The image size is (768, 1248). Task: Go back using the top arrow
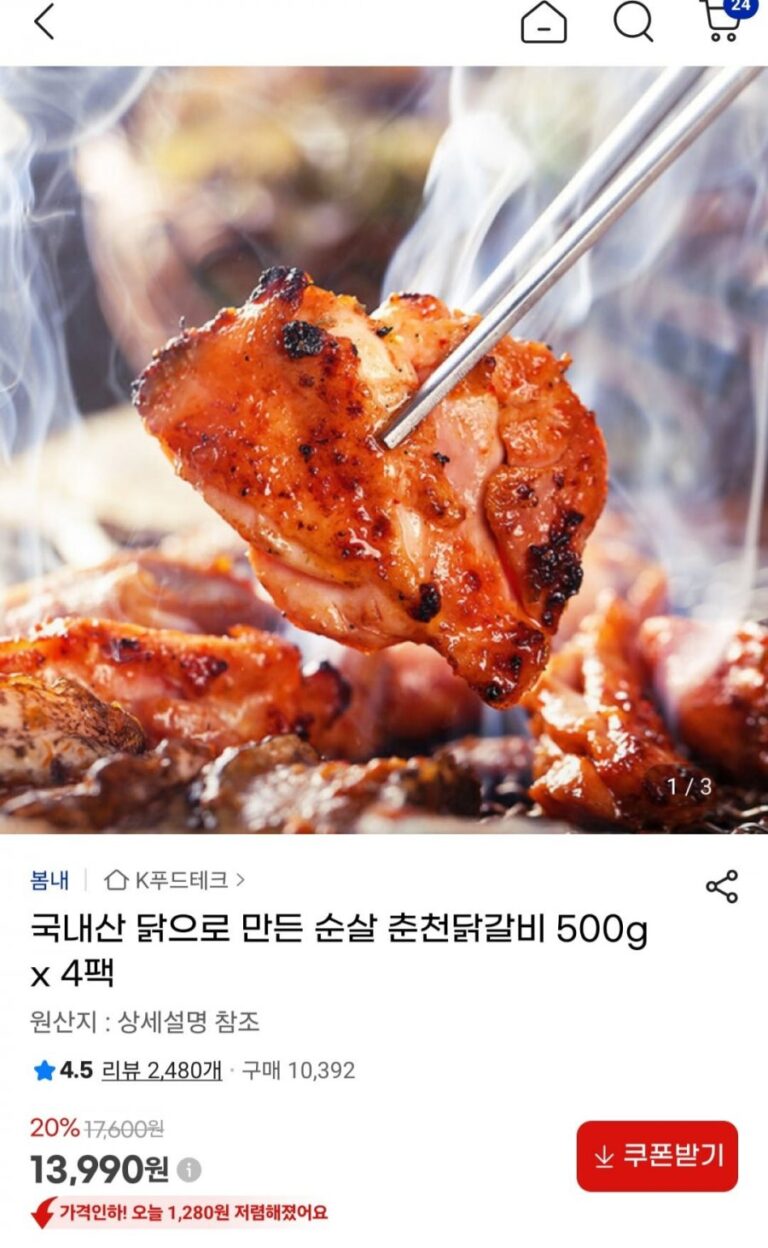pyautogui.click(x=44, y=21)
